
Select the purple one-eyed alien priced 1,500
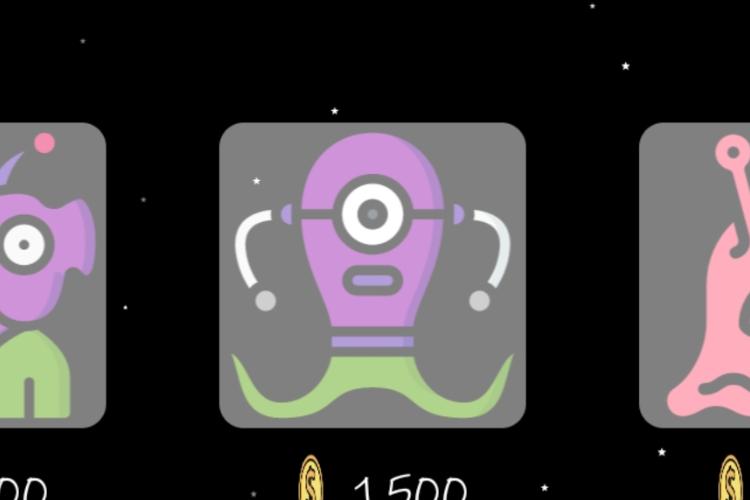tap(372, 275)
